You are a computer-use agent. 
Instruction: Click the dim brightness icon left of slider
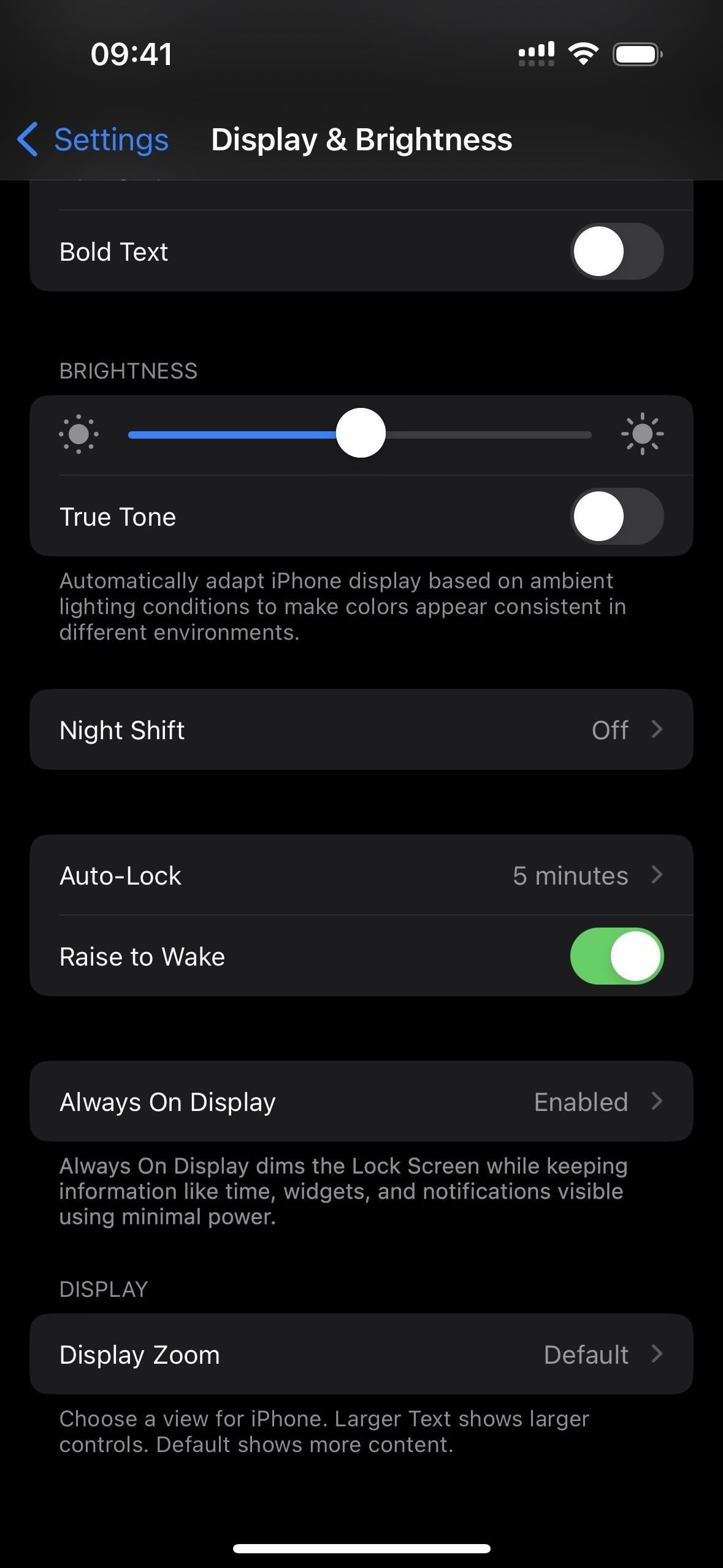[78, 434]
